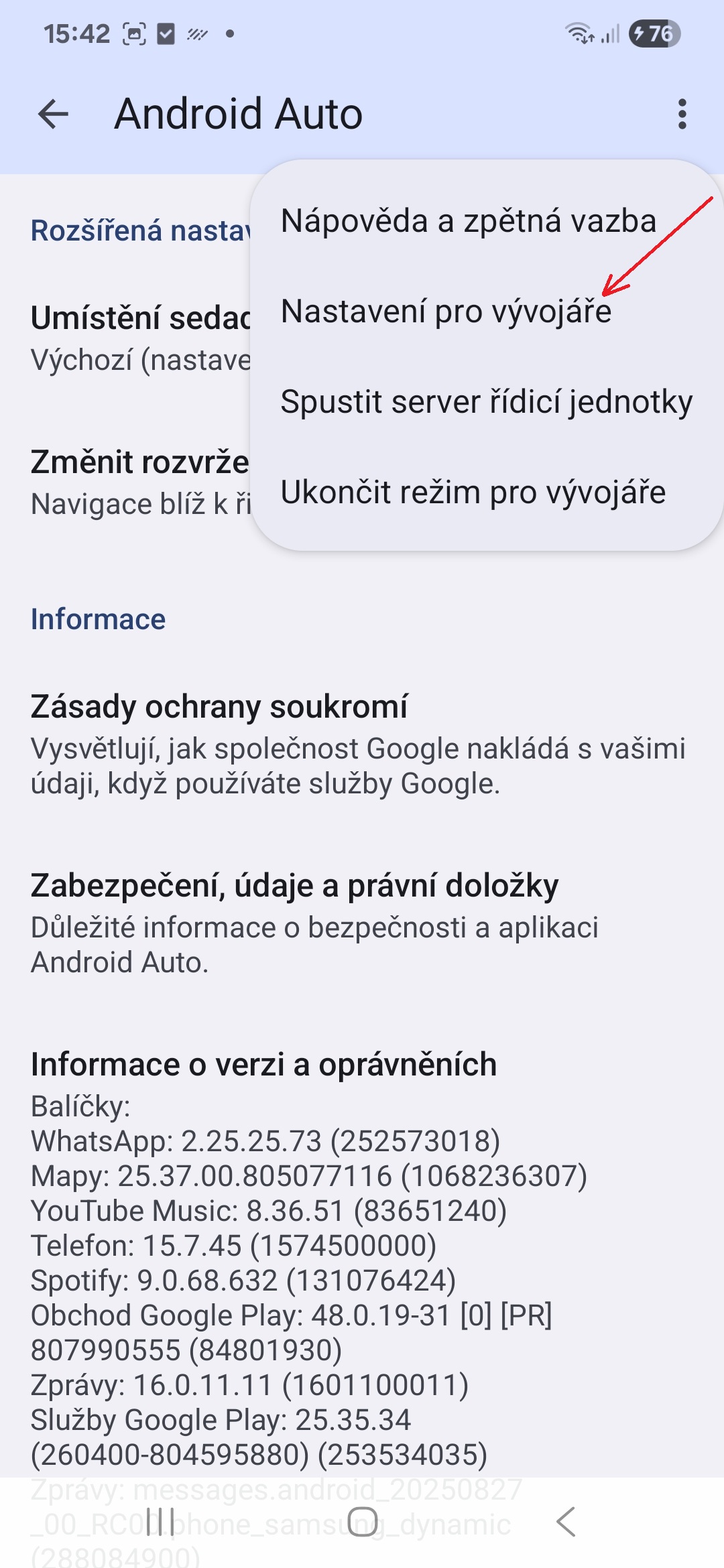The image size is (724, 1568).
Task: Open Nápověda a zpětná vazba
Action: pyautogui.click(x=468, y=221)
